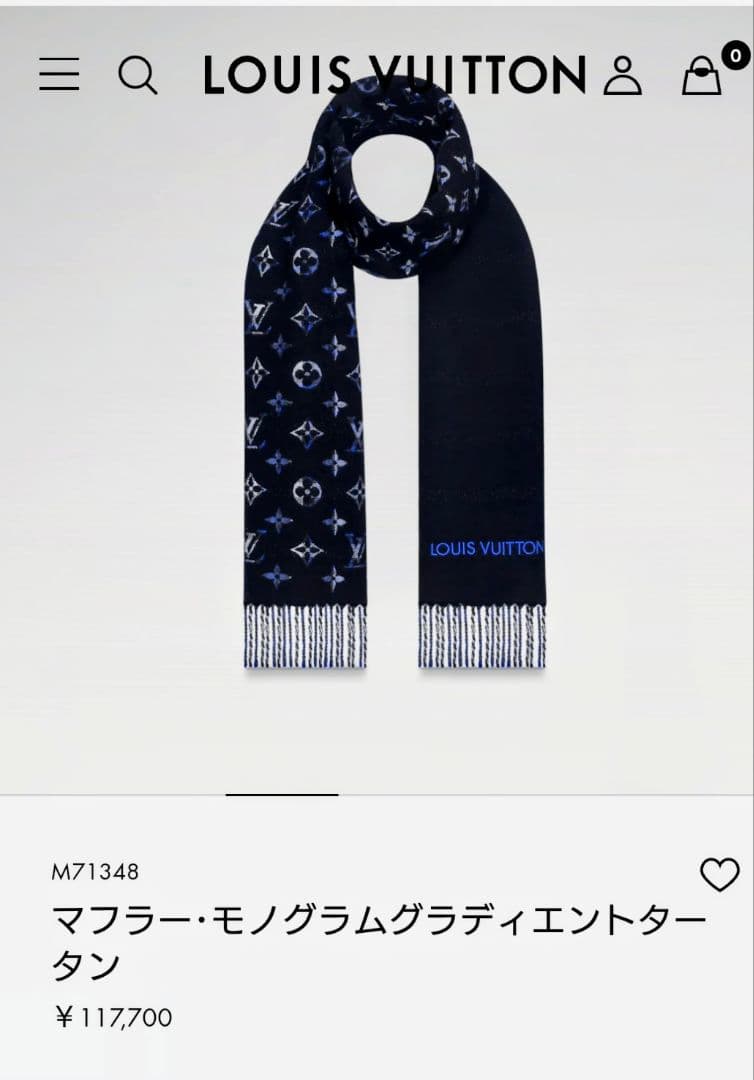Tap the person silhouette icon
Image resolution: width=754 pixels, height=1080 pixels.
tap(624, 73)
